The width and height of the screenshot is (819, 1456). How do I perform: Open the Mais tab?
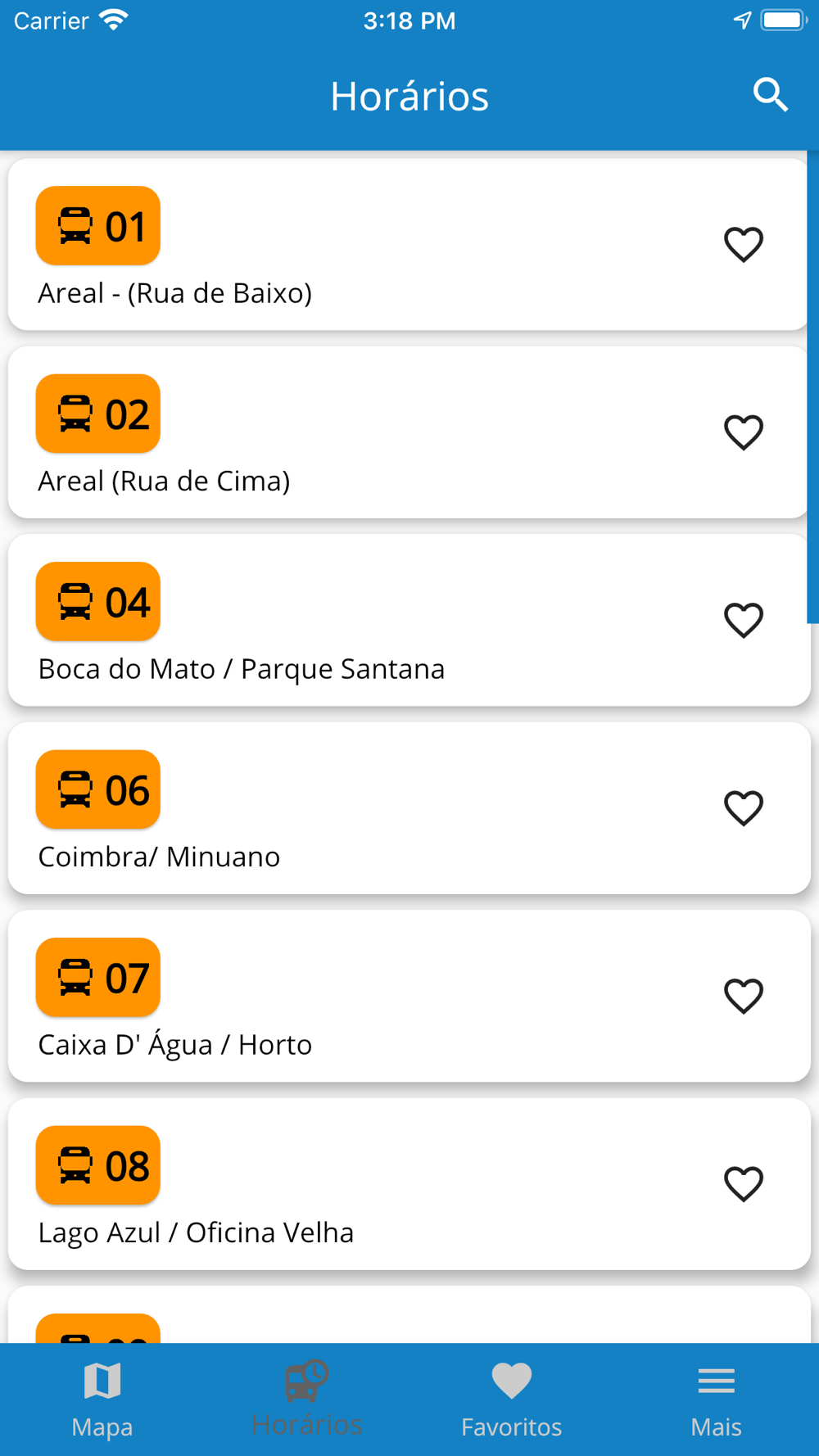coord(717,1399)
